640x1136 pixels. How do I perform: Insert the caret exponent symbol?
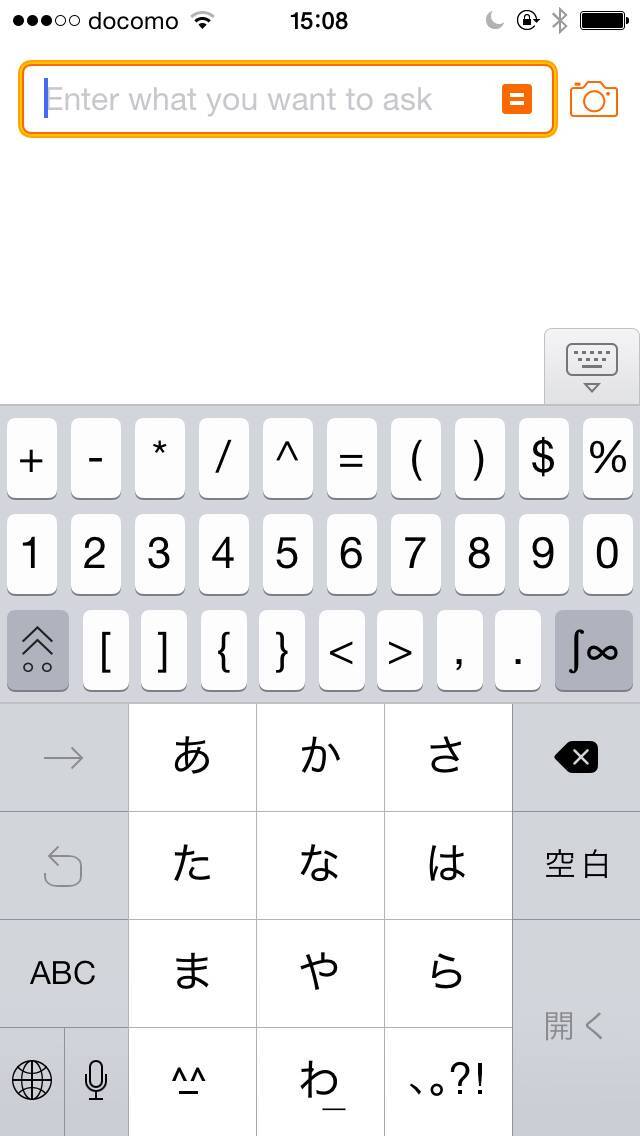pos(287,458)
